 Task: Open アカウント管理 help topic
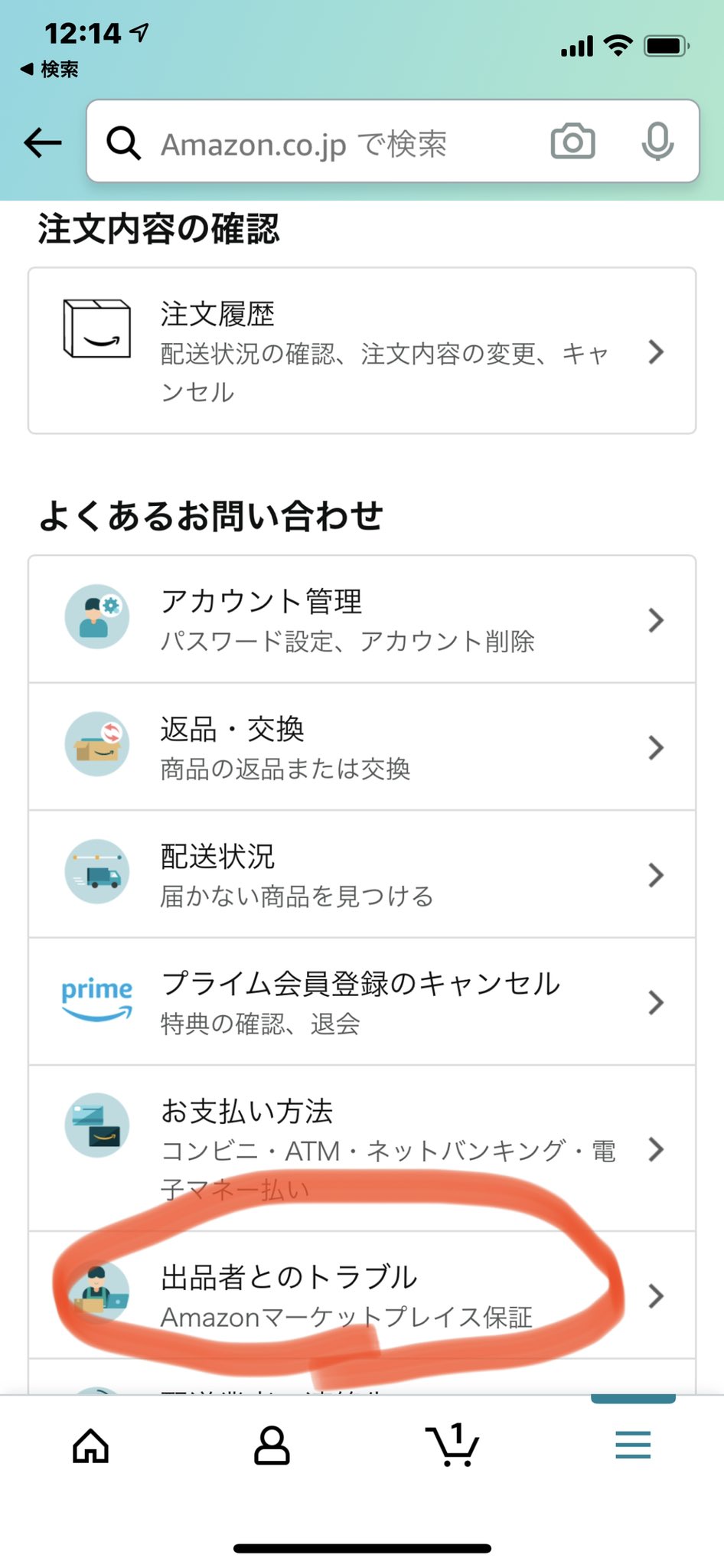pyautogui.click(x=362, y=620)
